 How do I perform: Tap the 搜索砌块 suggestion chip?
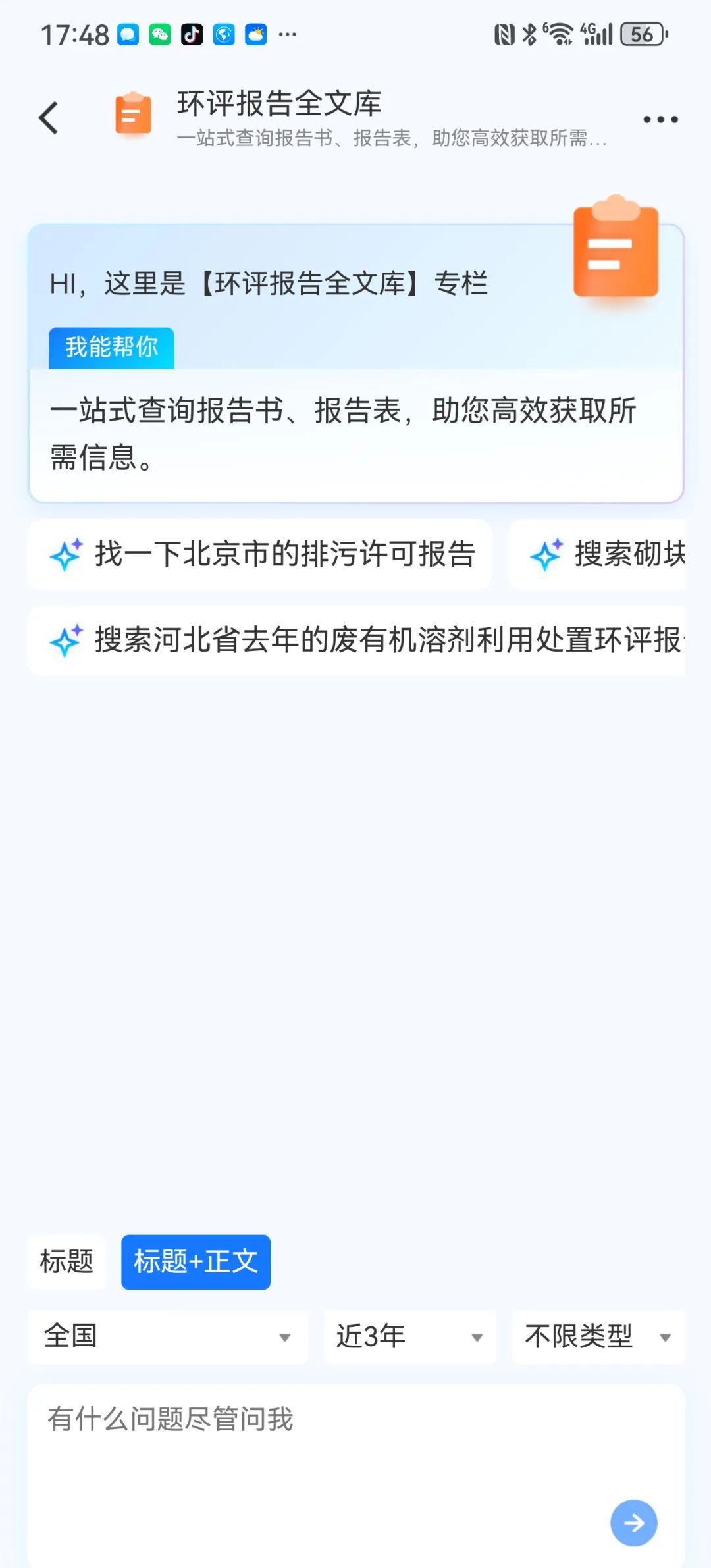tap(597, 554)
